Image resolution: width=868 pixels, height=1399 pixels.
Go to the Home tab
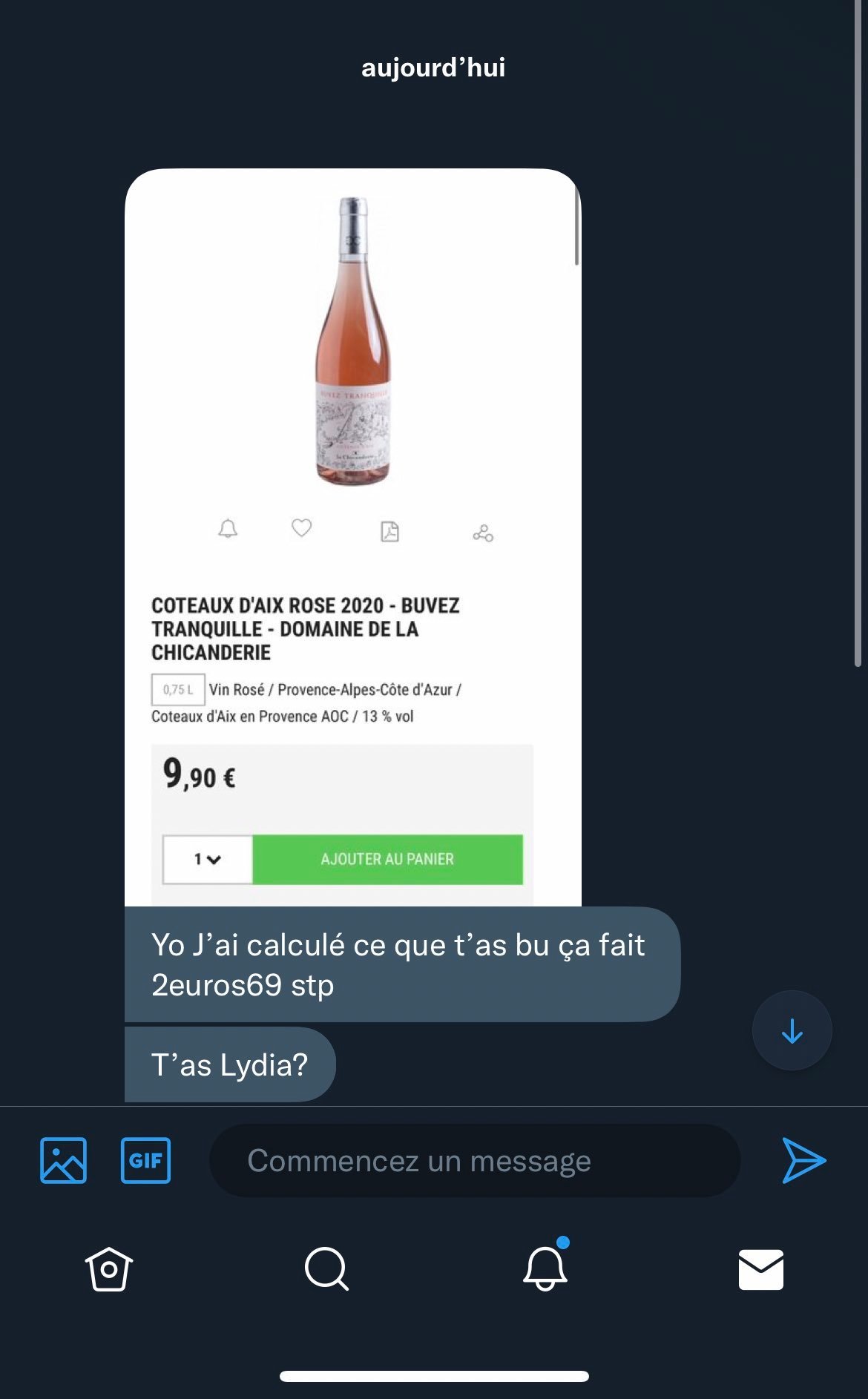[109, 1269]
